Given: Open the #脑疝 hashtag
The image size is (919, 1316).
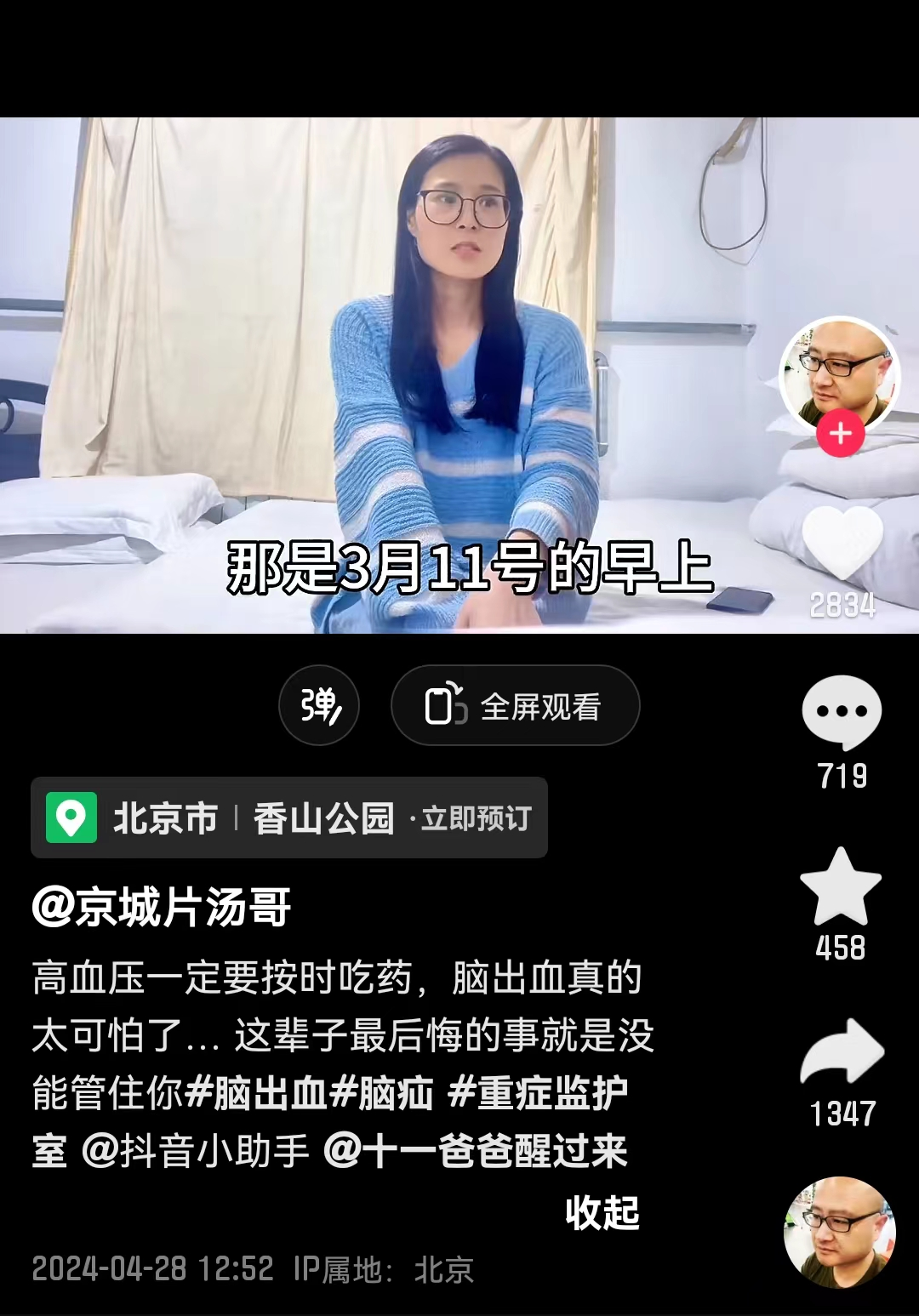Looking at the screenshot, I should click(381, 1094).
